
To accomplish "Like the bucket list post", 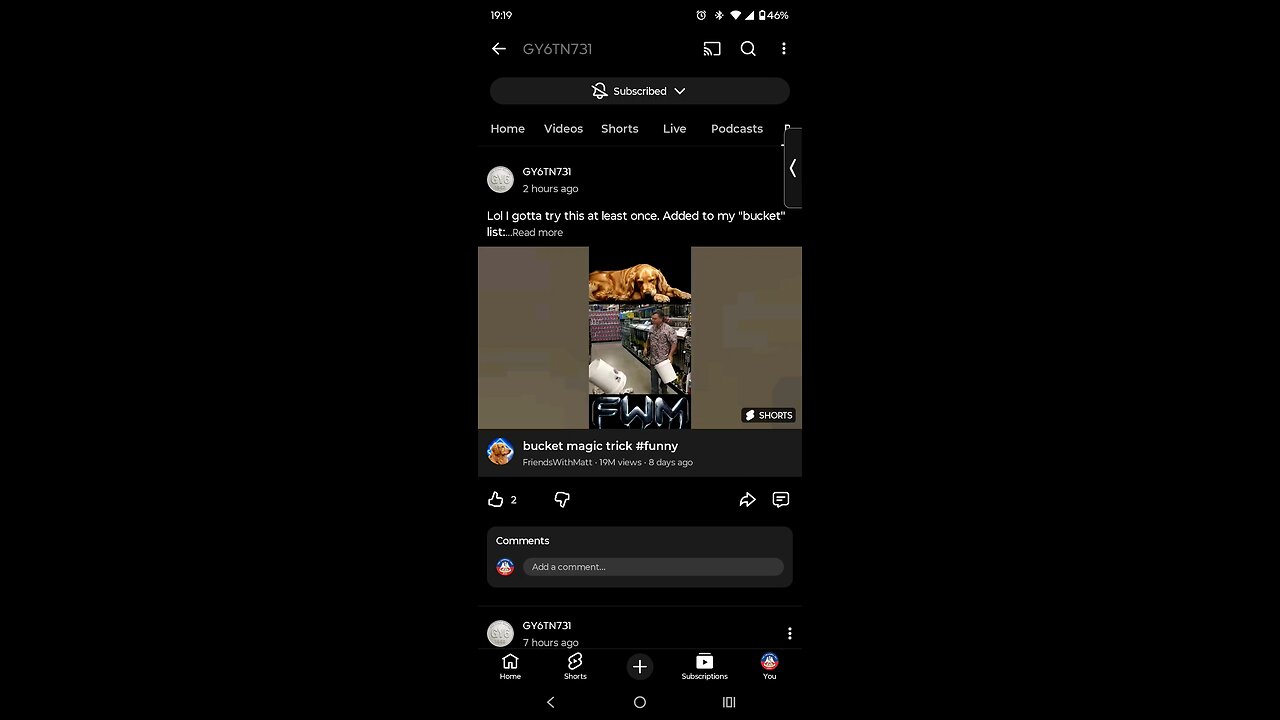I will (x=496, y=499).
